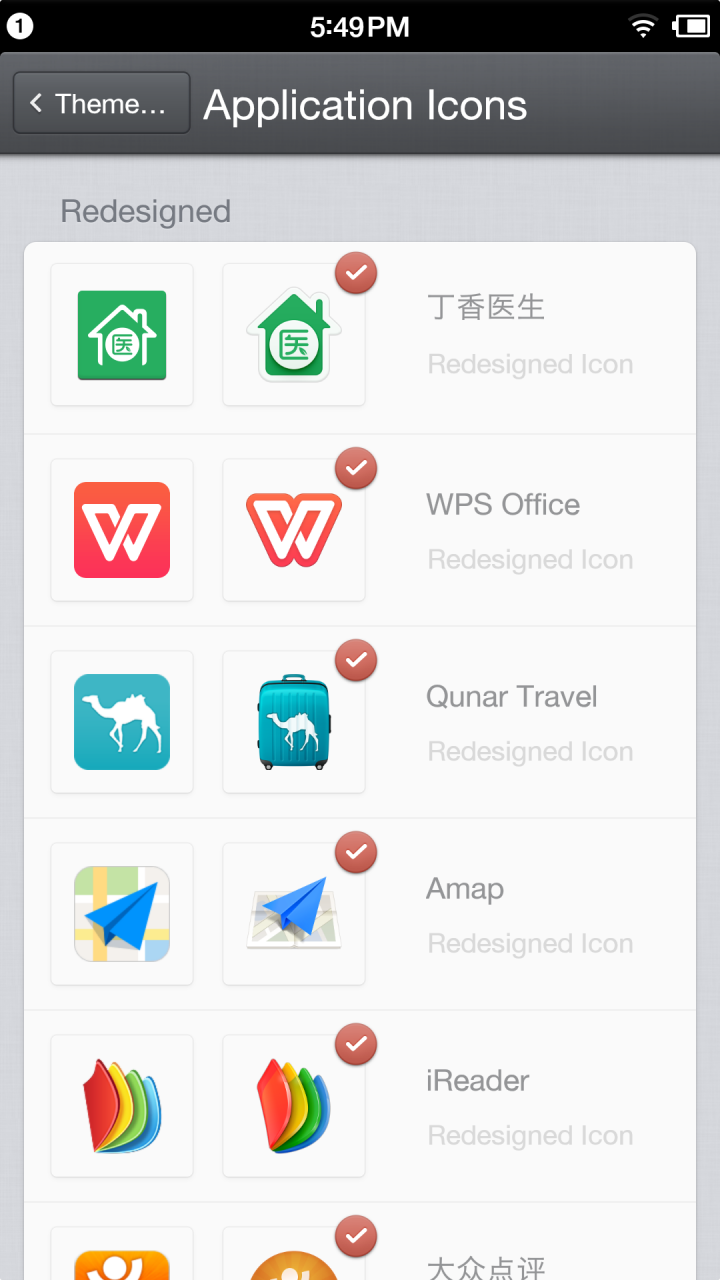The height and width of the screenshot is (1280, 720).
Task: Select the redesigned Amap icon
Action: coord(294,914)
